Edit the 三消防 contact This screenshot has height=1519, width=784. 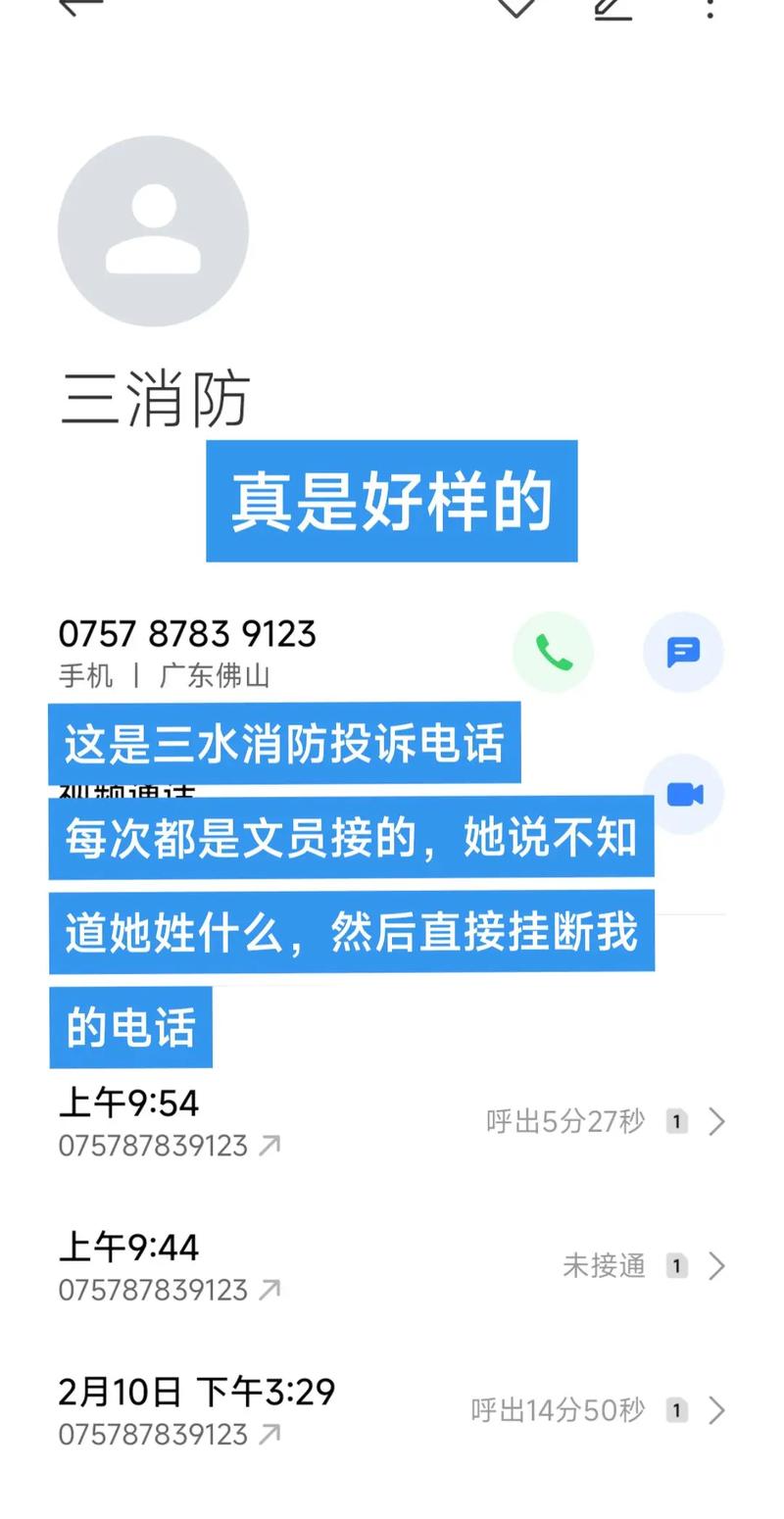614,8
